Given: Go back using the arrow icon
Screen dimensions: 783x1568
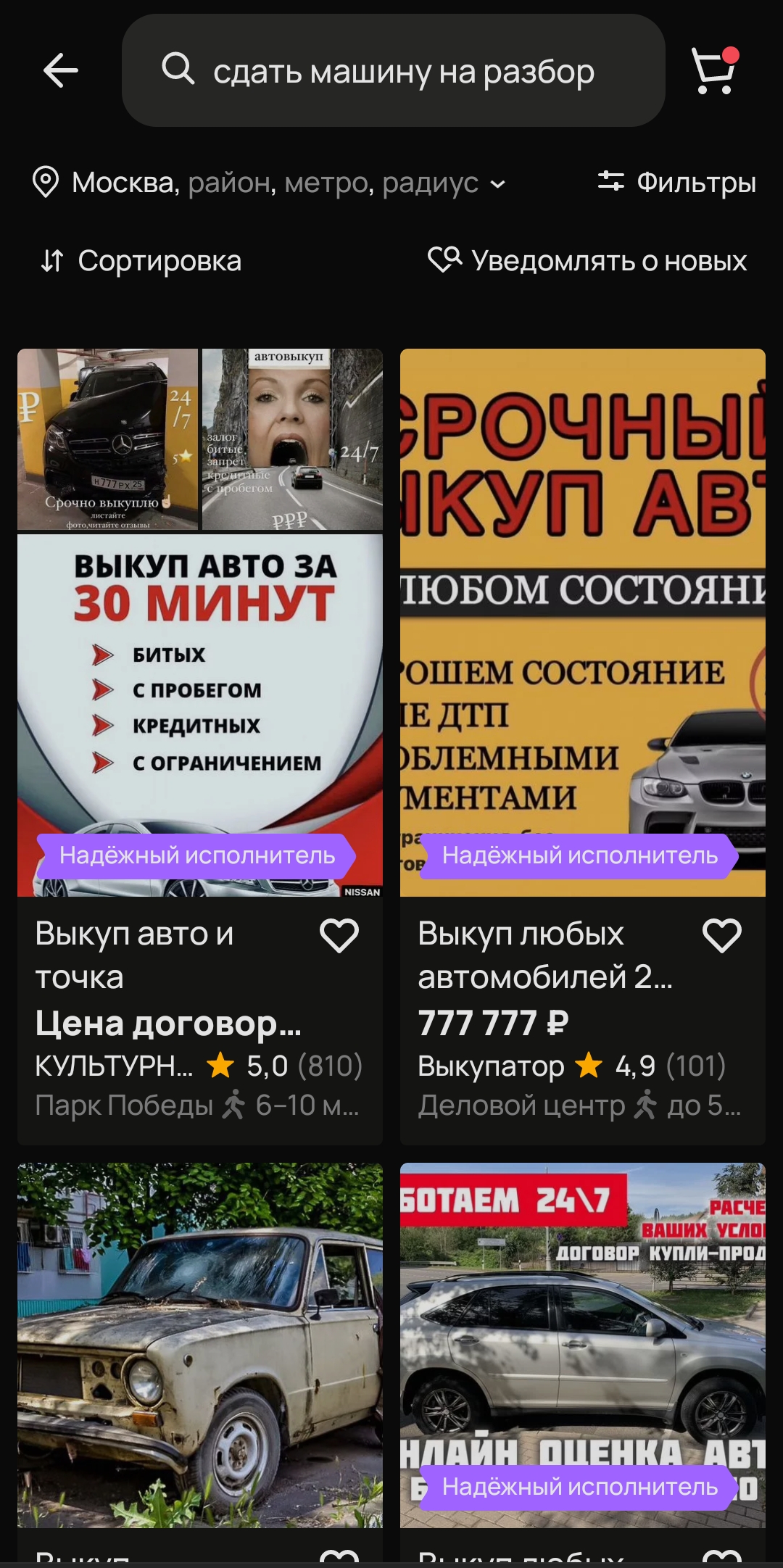Looking at the screenshot, I should tap(61, 71).
